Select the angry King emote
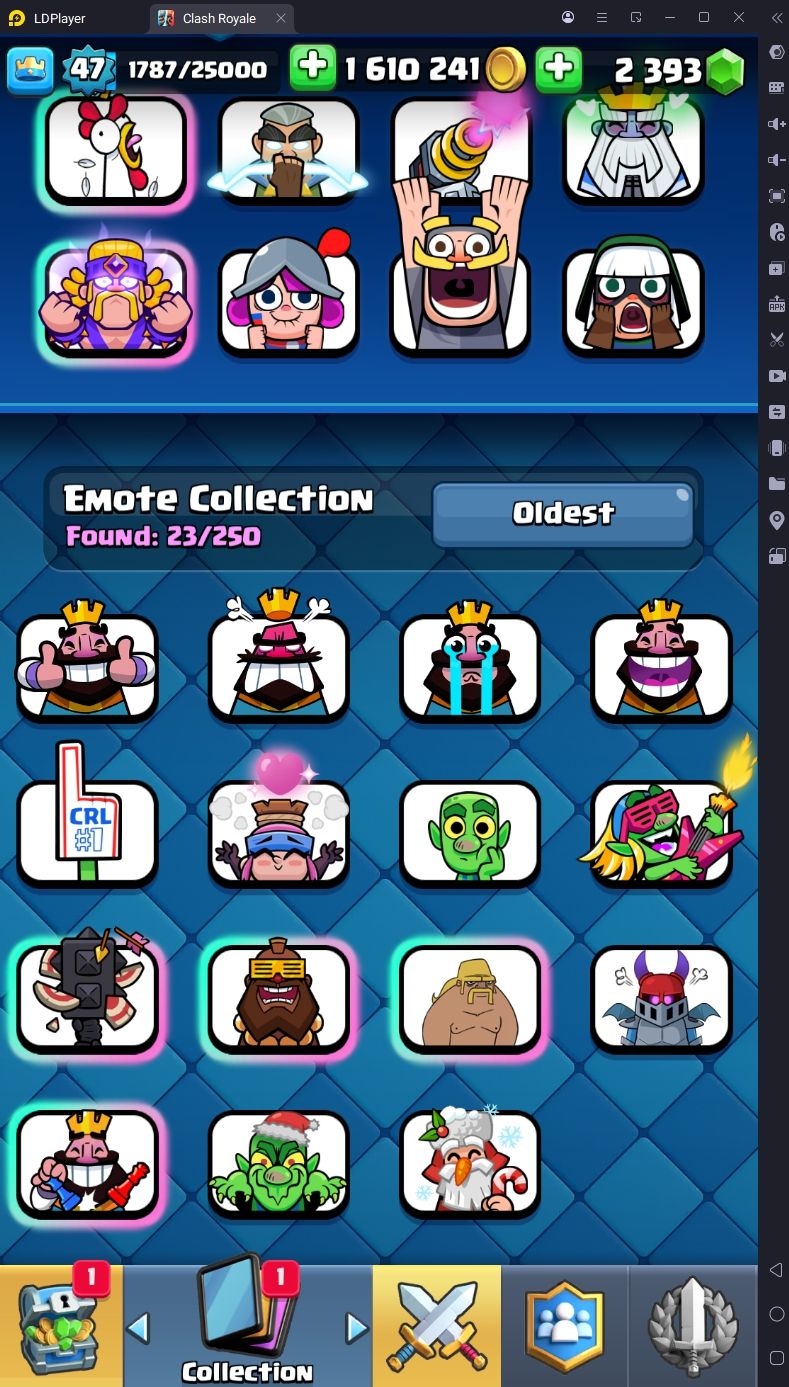Screen dimensions: 789x1387 click(278, 666)
